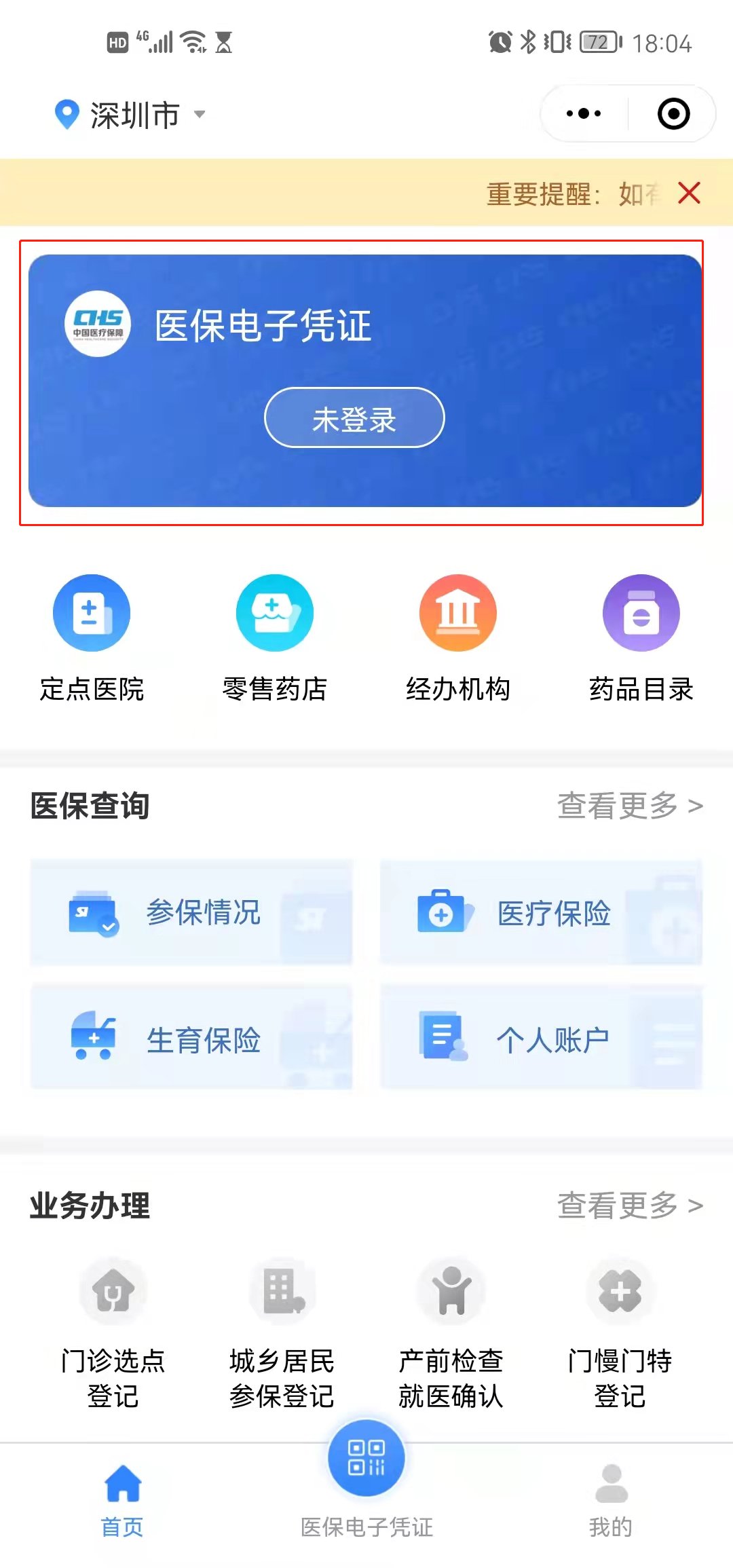Open the 参保情况 card

[x=191, y=912]
